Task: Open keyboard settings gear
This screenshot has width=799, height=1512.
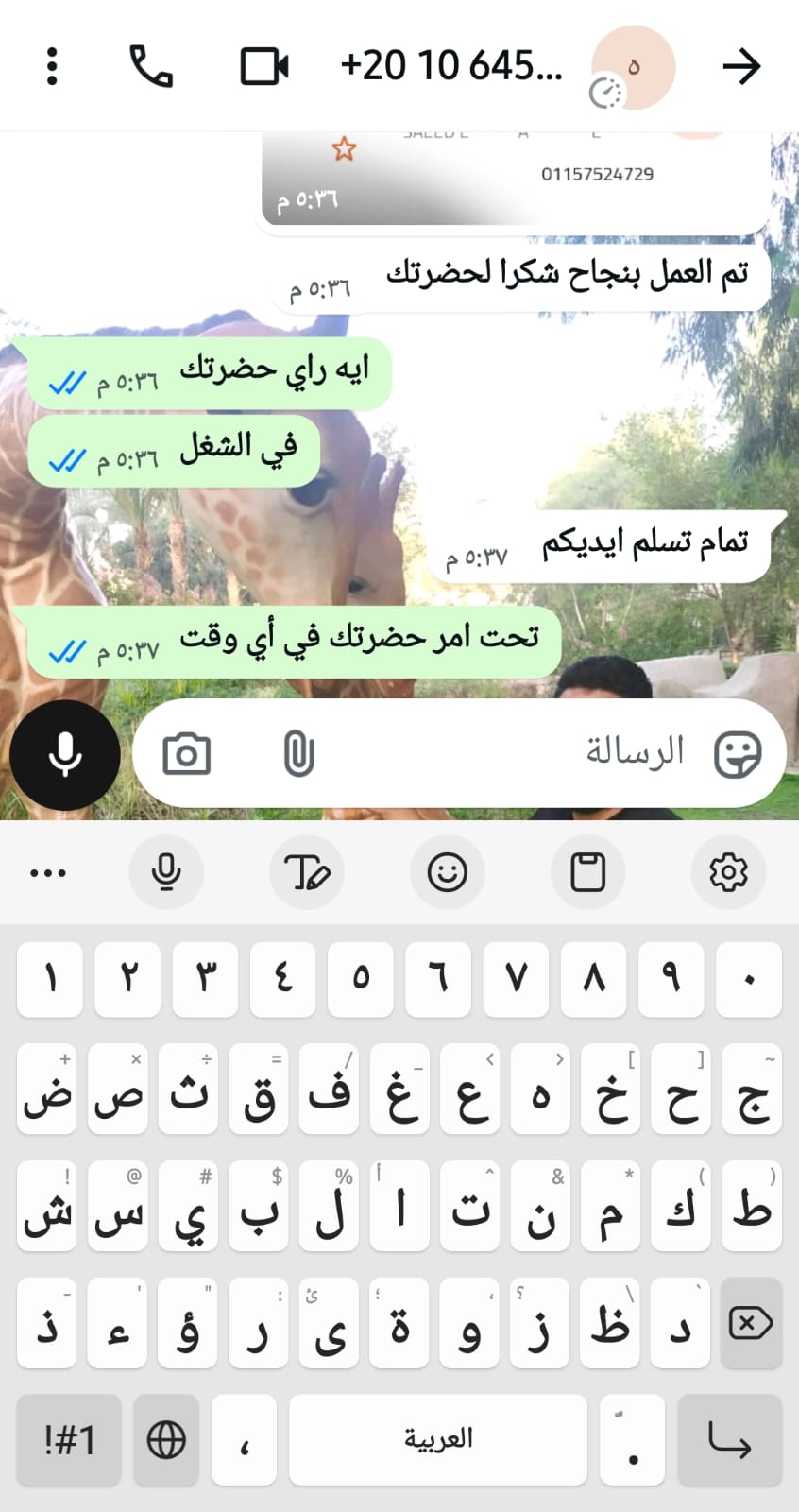Action: pos(728,871)
